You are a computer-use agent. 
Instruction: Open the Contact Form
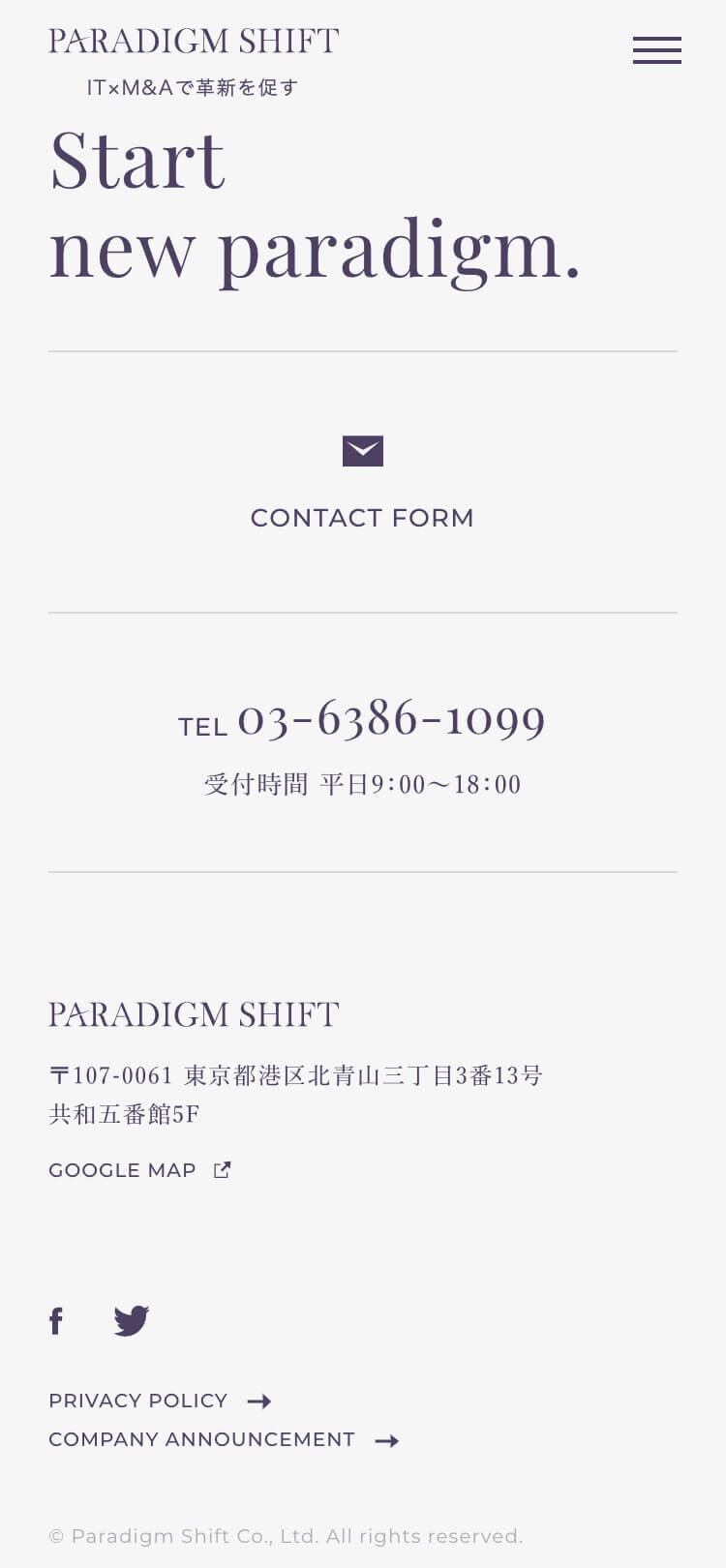[363, 483]
